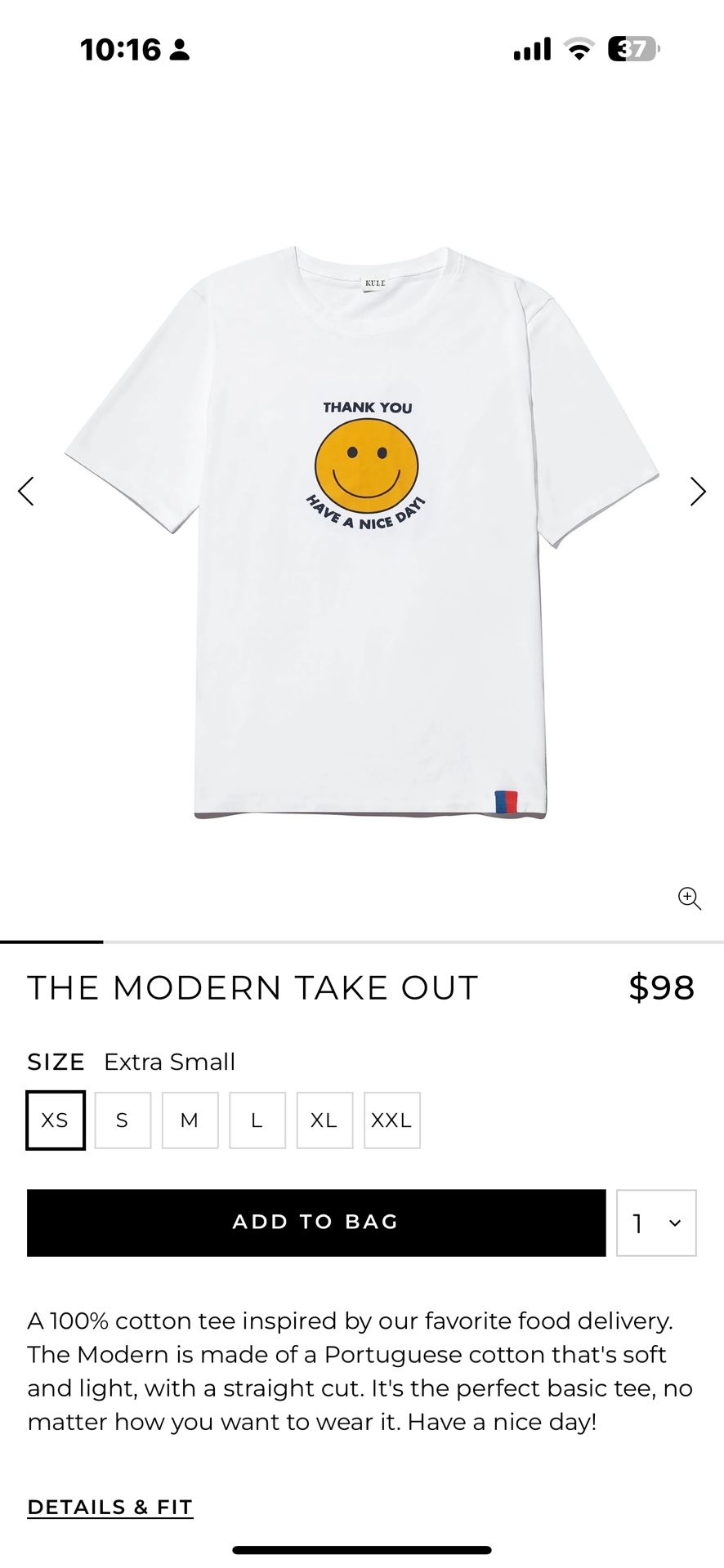
Task: Show the next product image
Action: 697,492
